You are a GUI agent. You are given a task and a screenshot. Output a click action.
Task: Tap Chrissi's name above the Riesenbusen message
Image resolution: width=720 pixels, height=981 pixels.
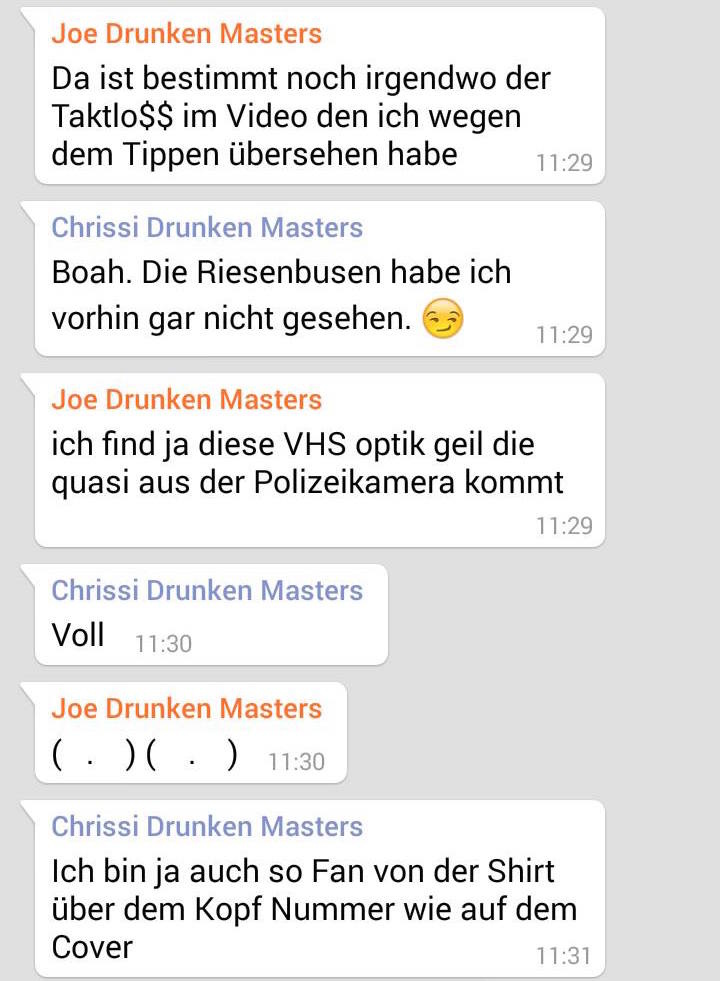click(207, 228)
